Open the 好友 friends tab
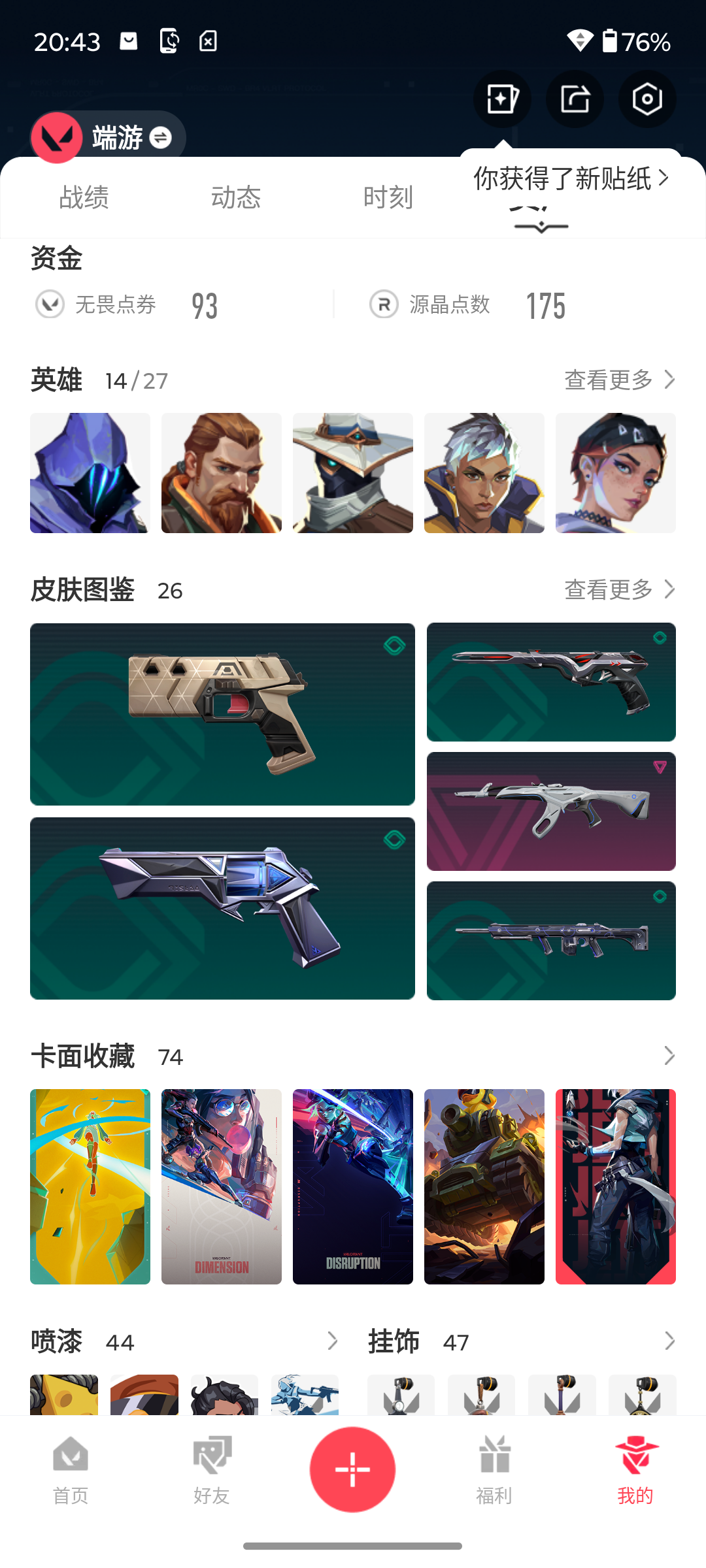This screenshot has height=1568, width=706. (212, 1470)
